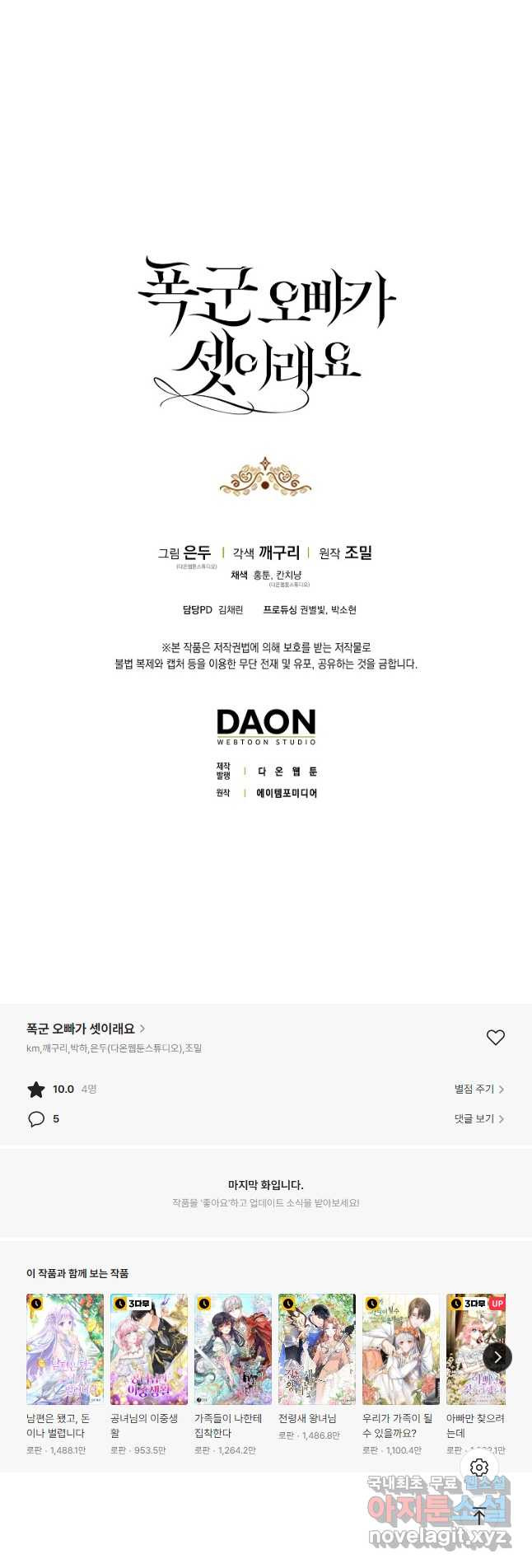Open recommended title 가족들이 나한테 집착한다
The image size is (532, 1568).
coord(233,1350)
